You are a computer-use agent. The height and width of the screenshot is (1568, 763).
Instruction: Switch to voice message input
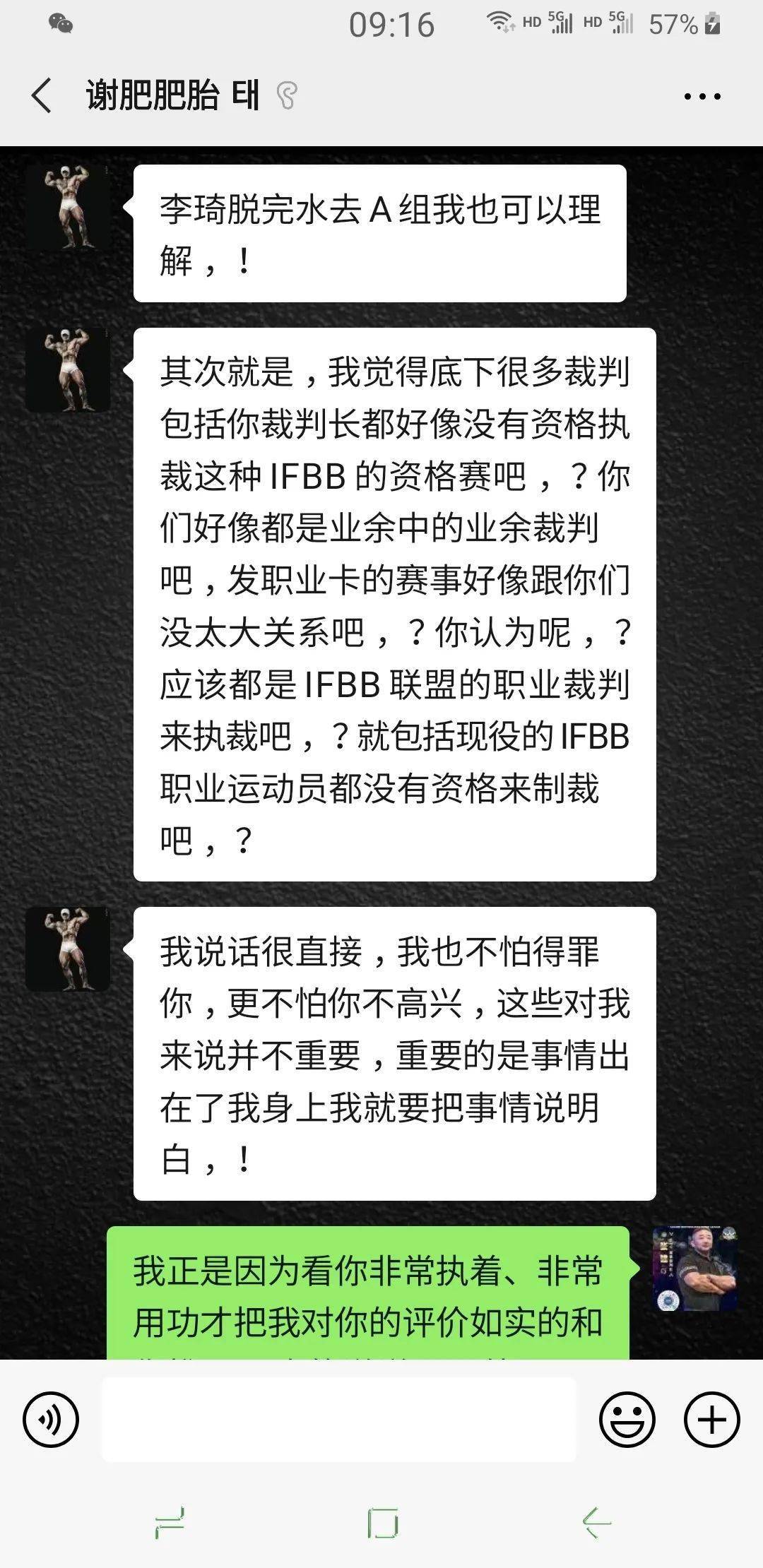pyautogui.click(x=51, y=1419)
